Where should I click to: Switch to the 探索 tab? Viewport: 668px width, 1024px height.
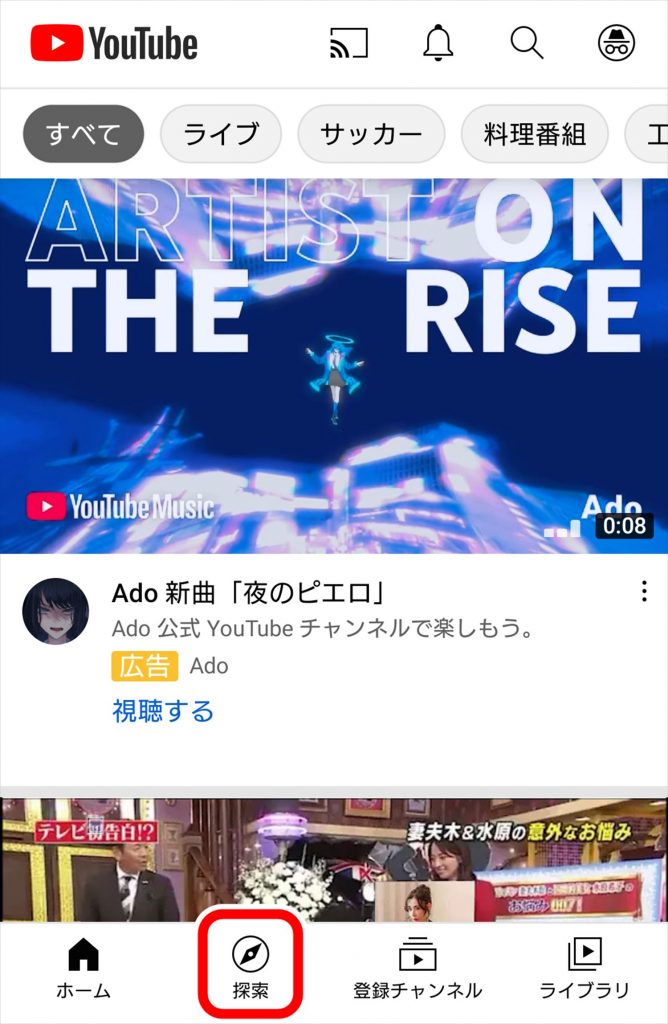point(250,968)
